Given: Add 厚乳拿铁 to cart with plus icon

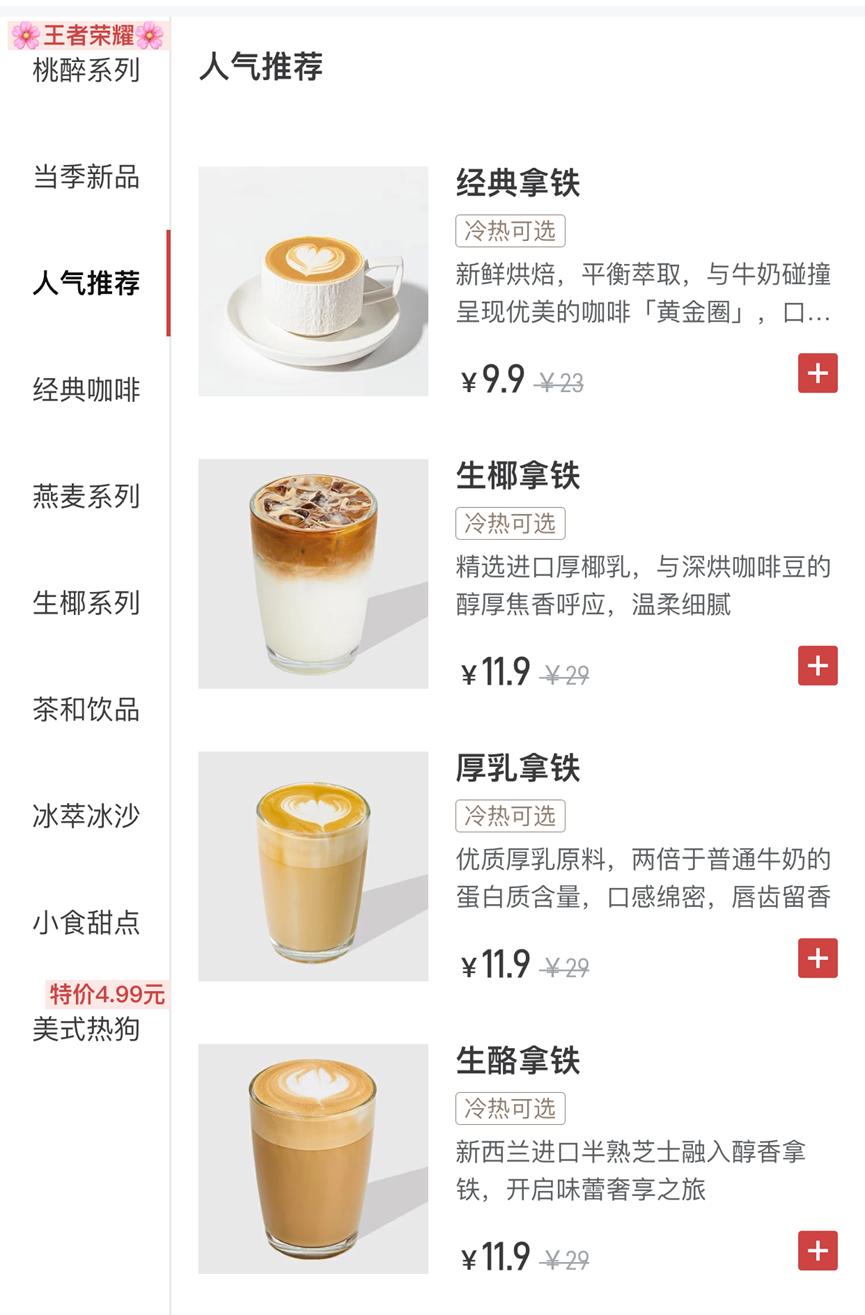Looking at the screenshot, I should pos(817,958).
